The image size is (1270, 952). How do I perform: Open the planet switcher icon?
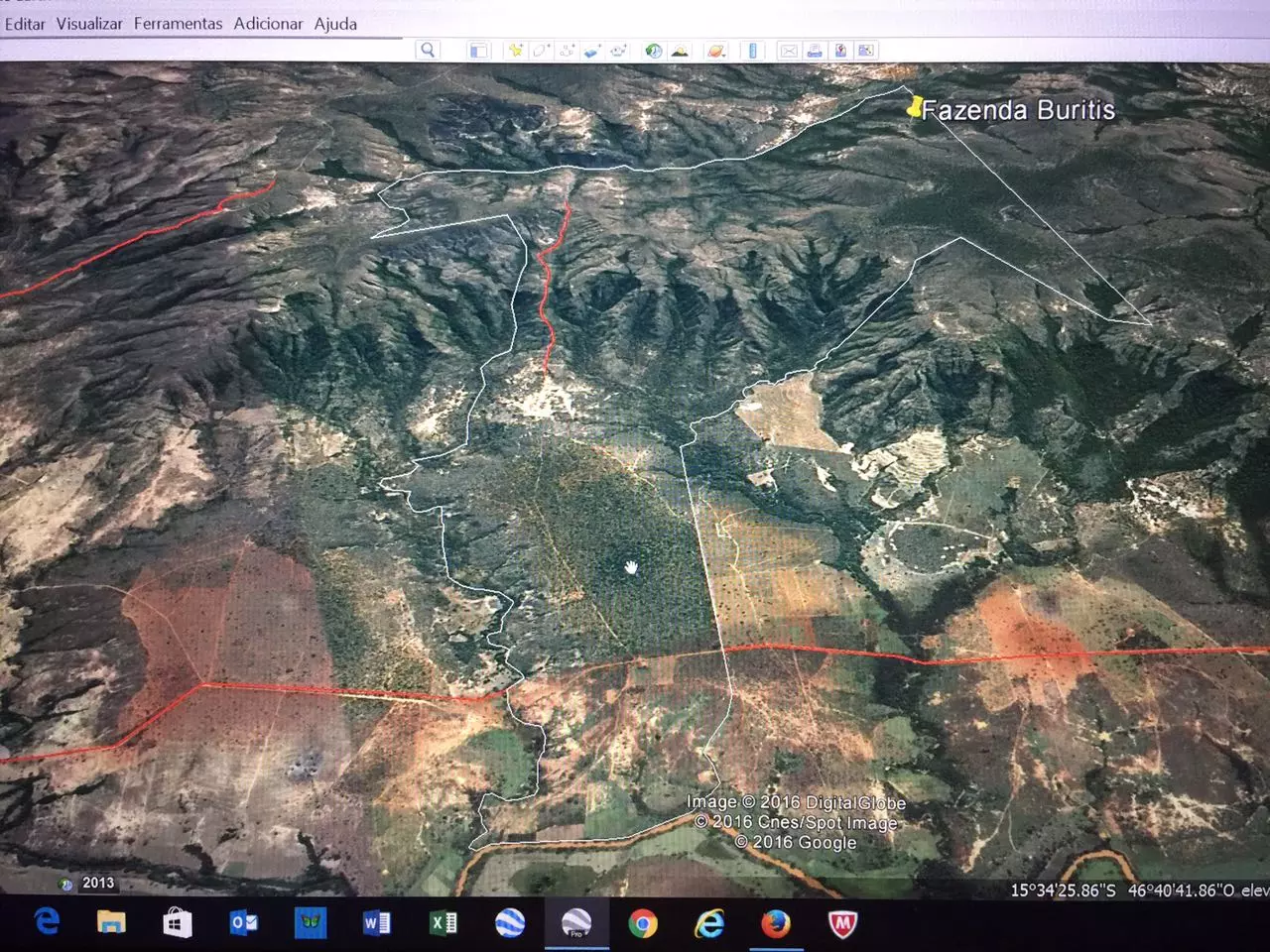click(715, 51)
